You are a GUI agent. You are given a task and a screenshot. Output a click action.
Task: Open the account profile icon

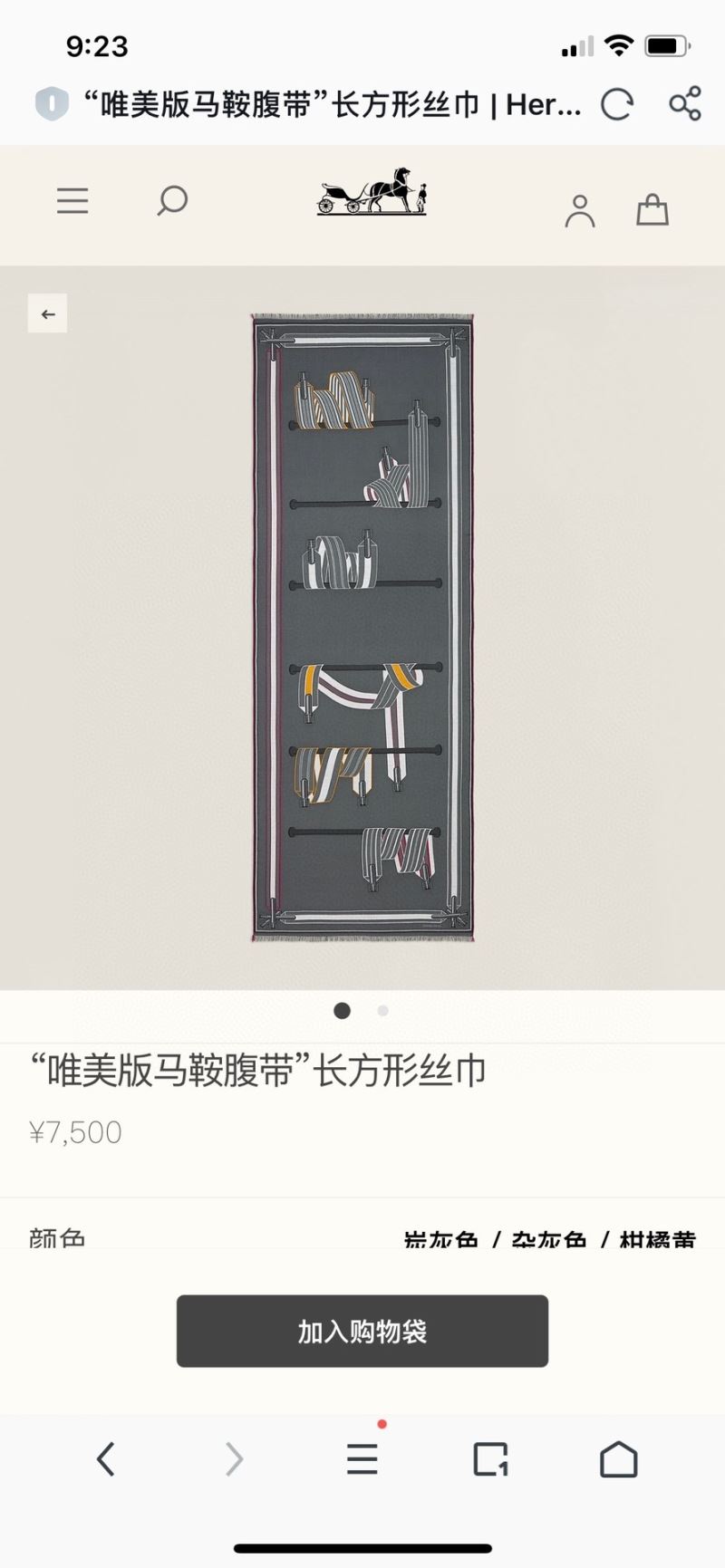[x=580, y=211]
